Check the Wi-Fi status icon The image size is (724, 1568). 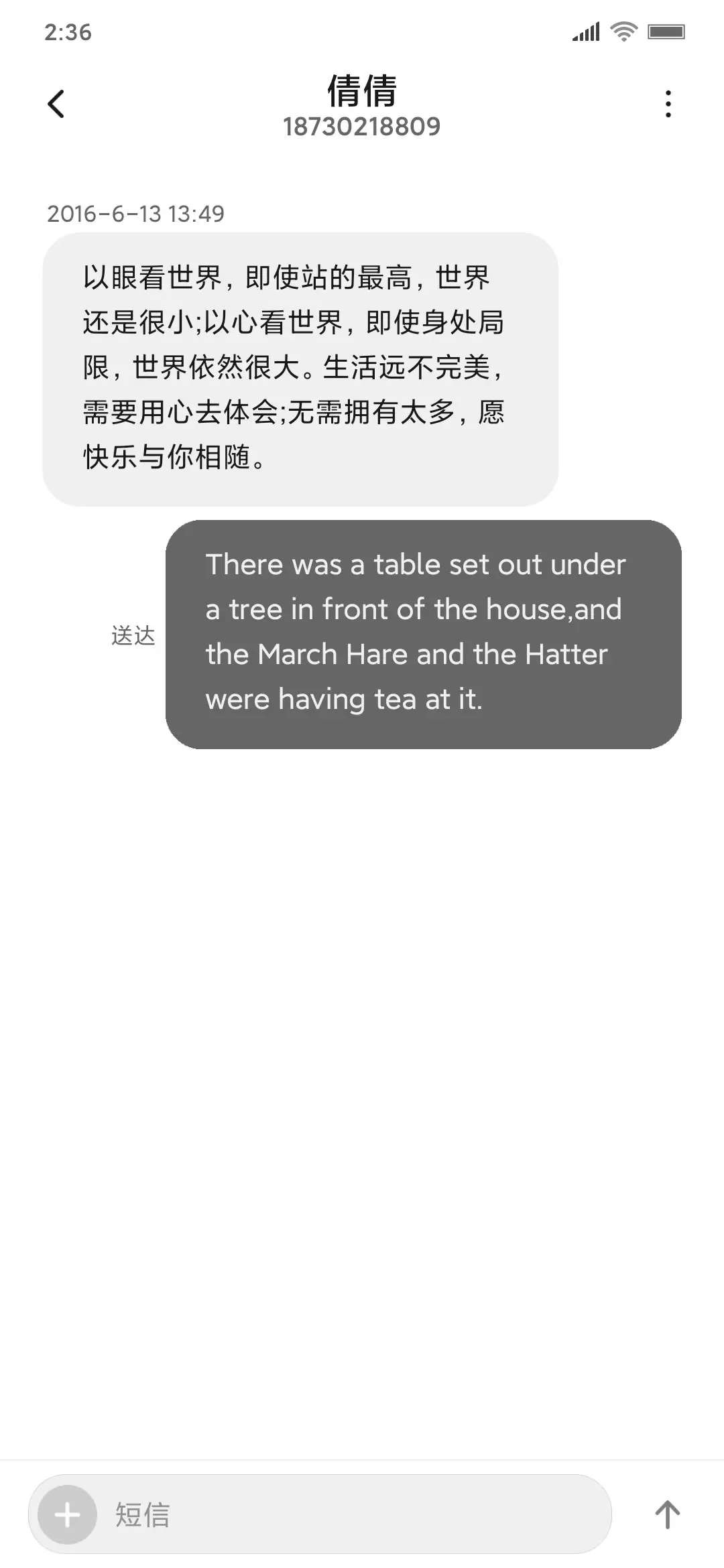coord(623,31)
